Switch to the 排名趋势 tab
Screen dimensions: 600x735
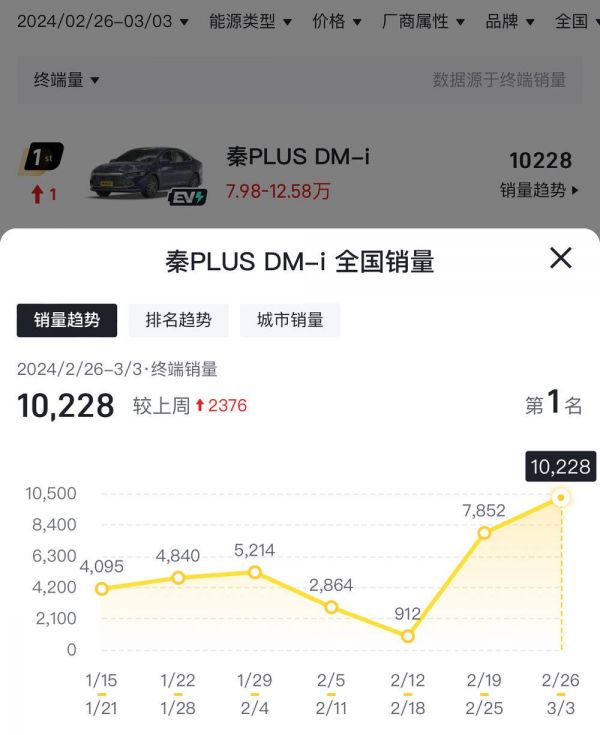coord(179,320)
